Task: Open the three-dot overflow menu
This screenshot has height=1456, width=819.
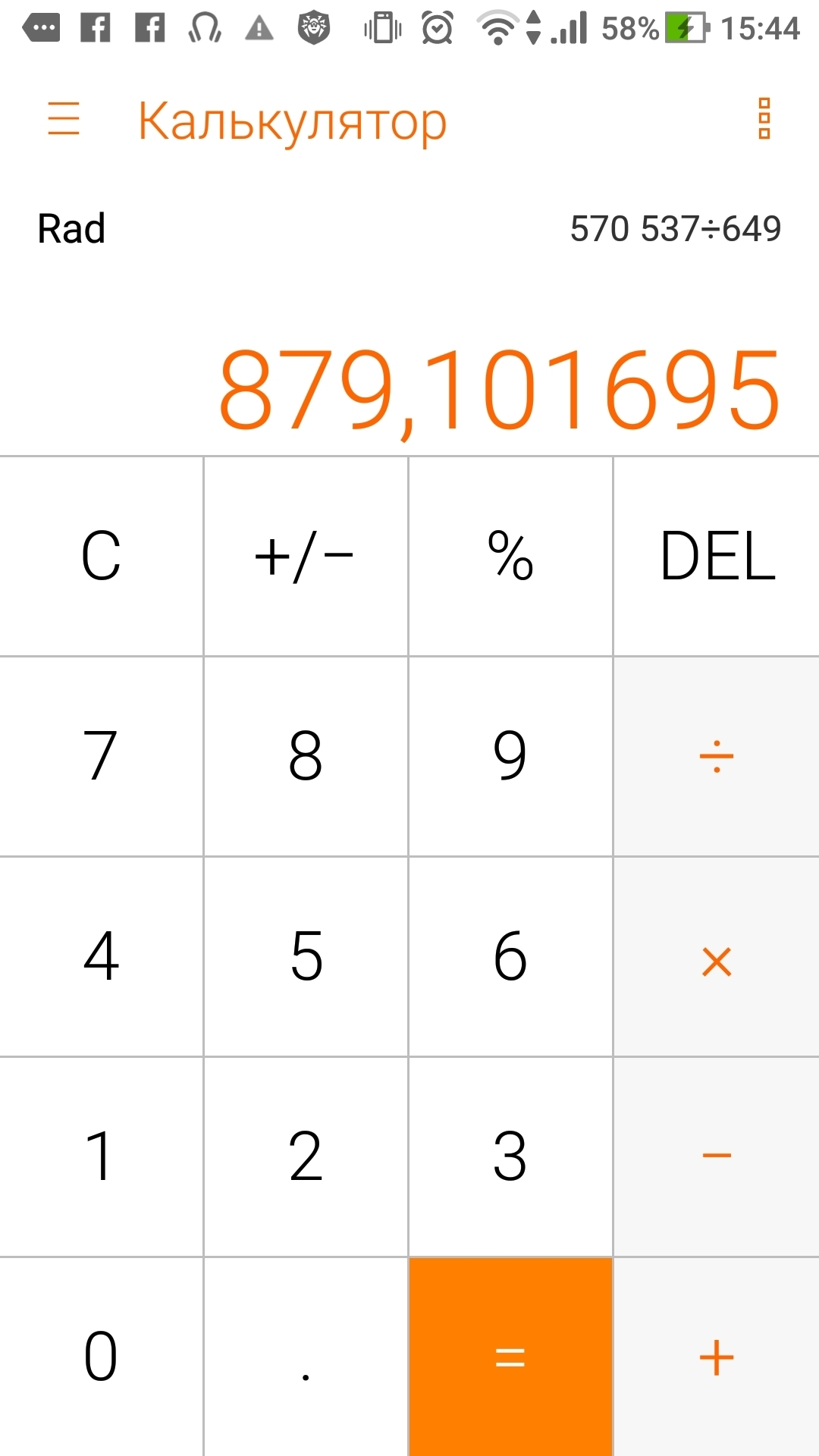Action: [764, 119]
